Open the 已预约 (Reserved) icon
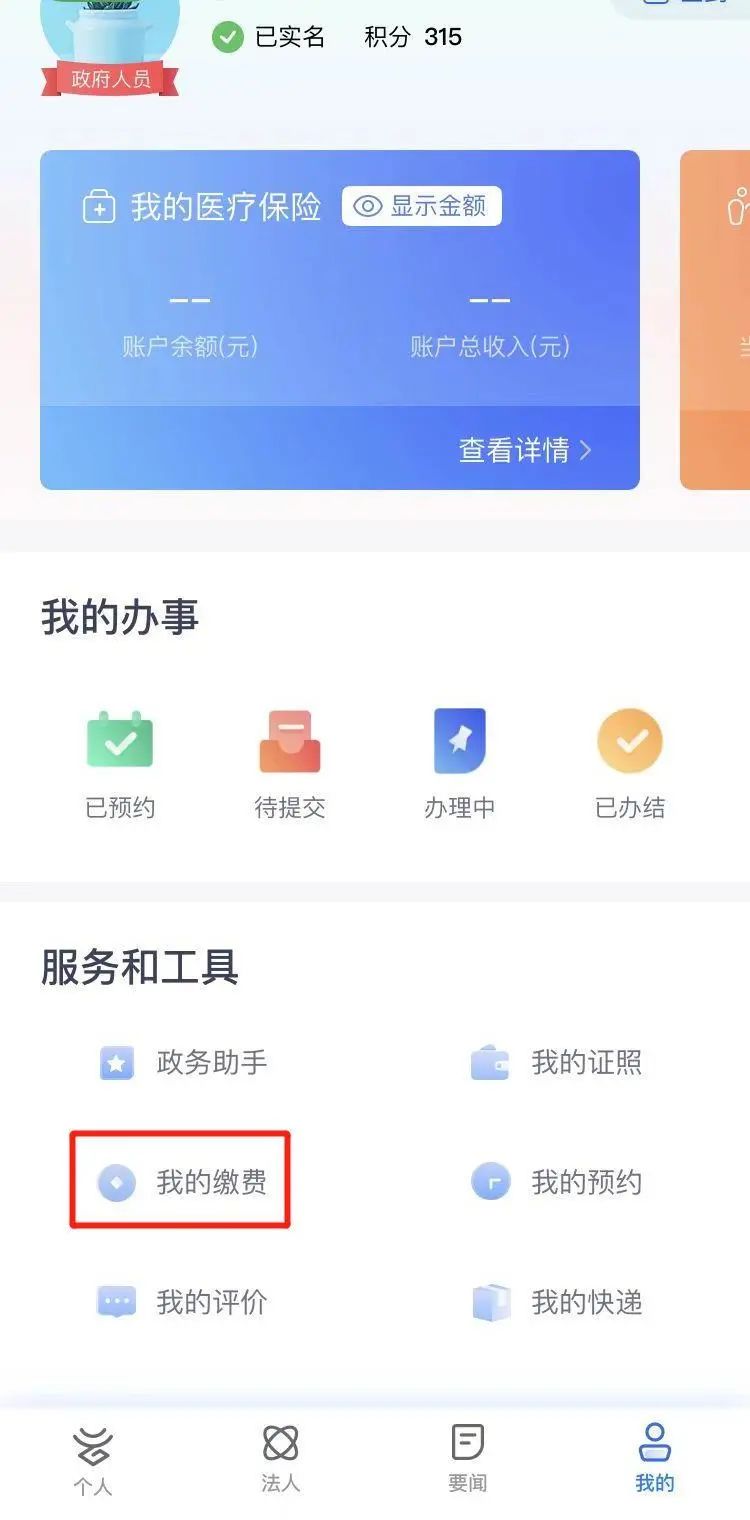The width and height of the screenshot is (750, 1520). tap(120, 760)
